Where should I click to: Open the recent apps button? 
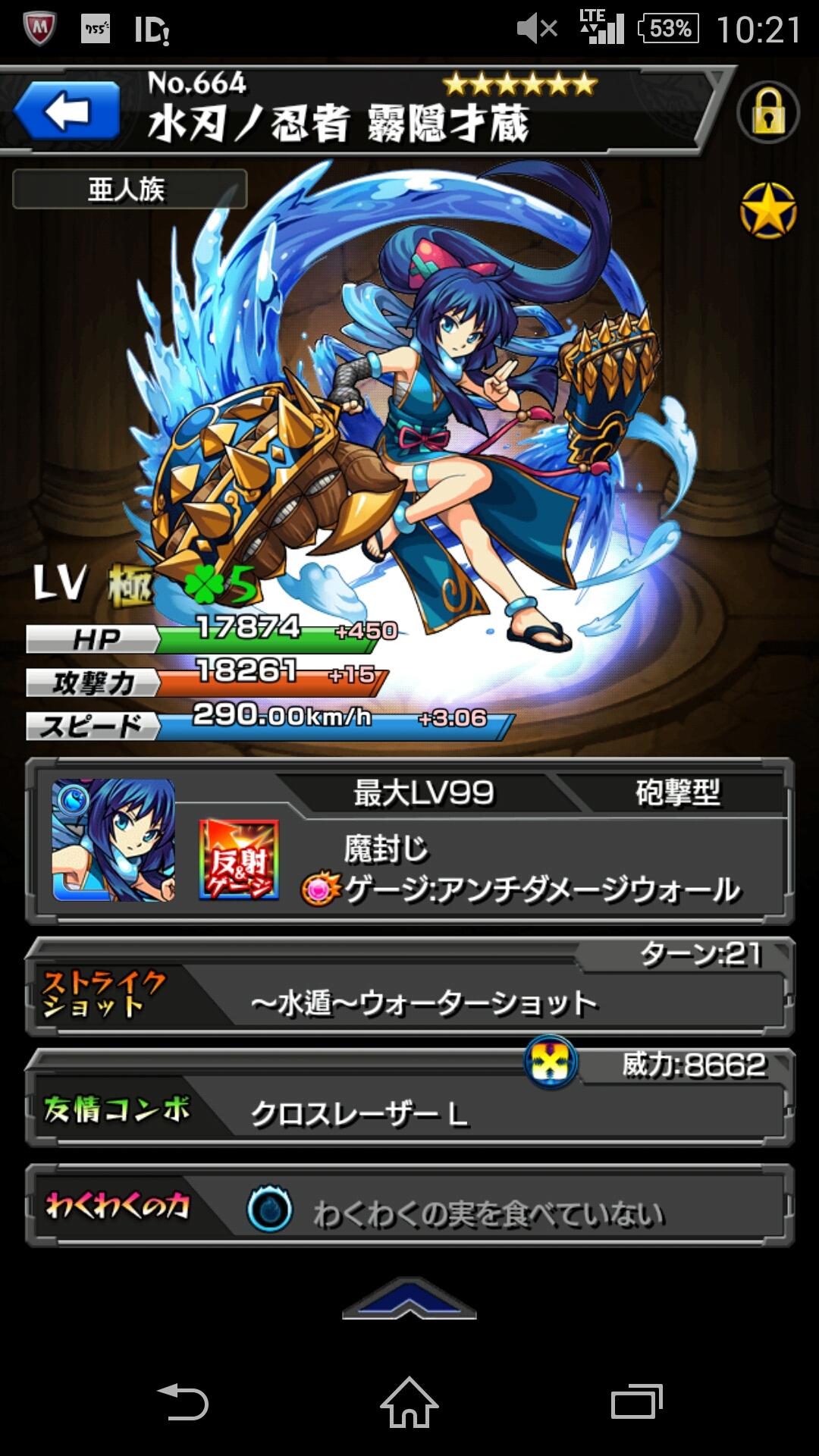pos(635,1402)
